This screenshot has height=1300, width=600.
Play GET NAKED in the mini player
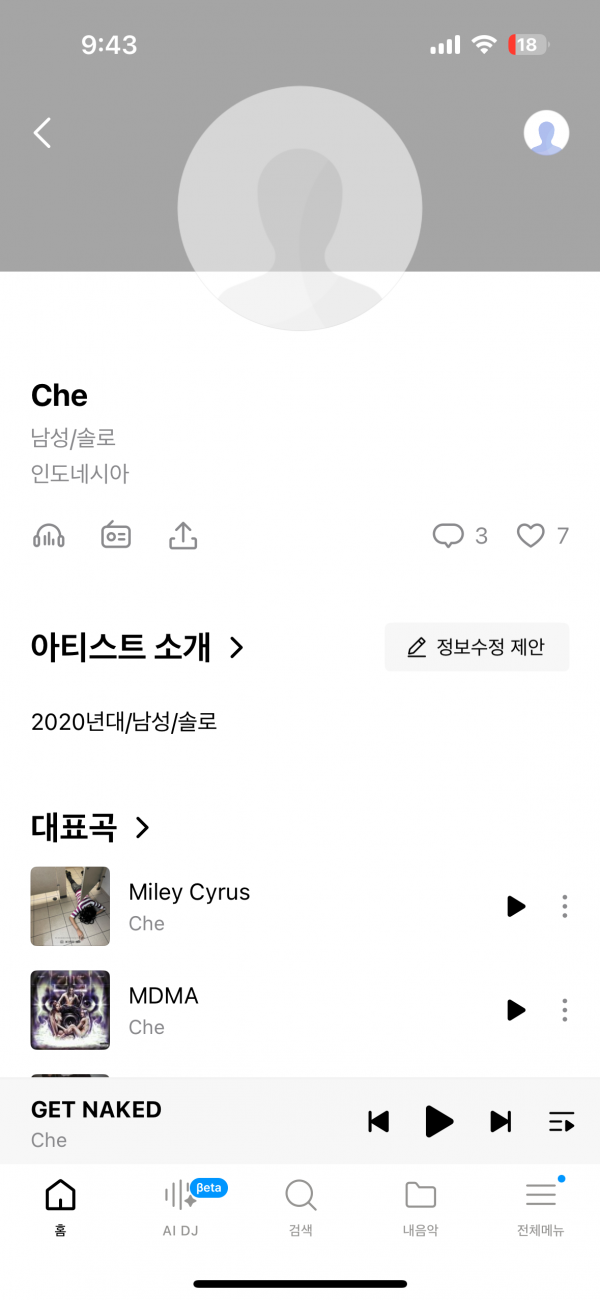coord(439,1122)
